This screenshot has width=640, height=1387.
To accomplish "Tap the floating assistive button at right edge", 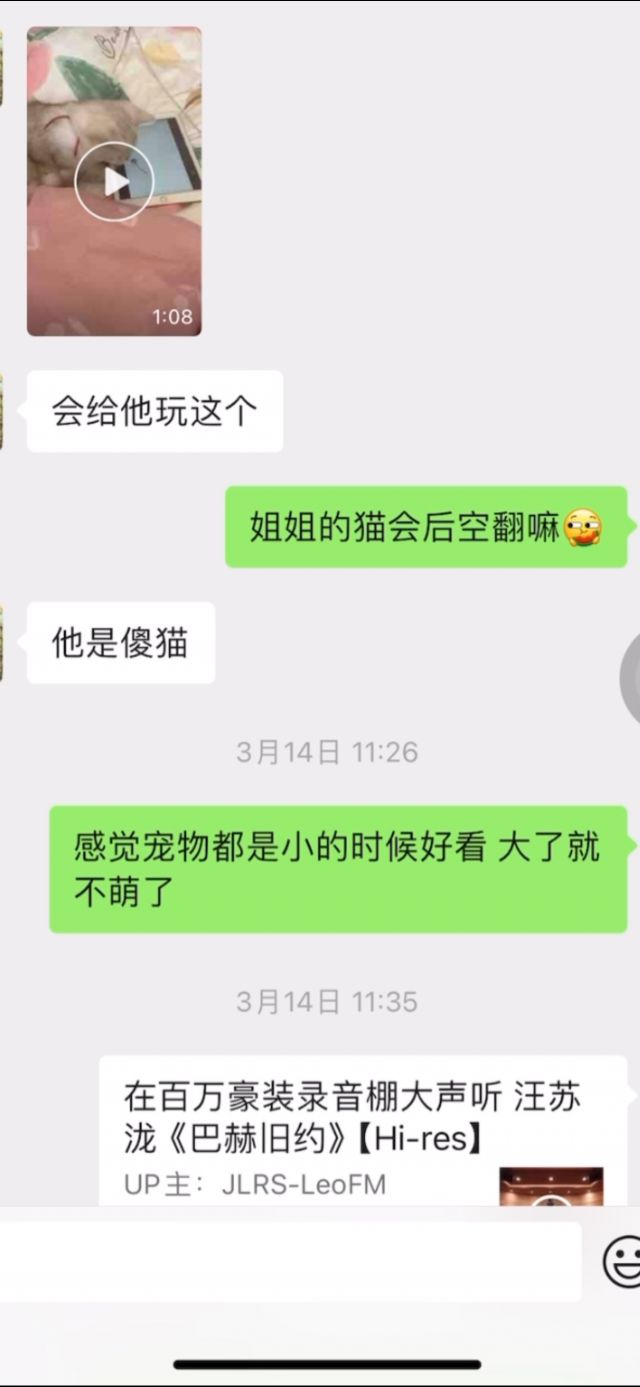I will (631, 678).
